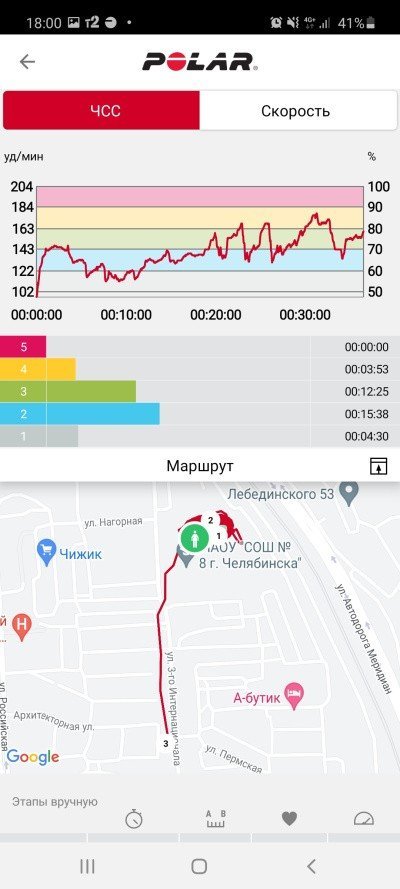Show lap heart rate via heart icon
Image resolution: width=400 pixels, height=889 pixels.
click(290, 819)
